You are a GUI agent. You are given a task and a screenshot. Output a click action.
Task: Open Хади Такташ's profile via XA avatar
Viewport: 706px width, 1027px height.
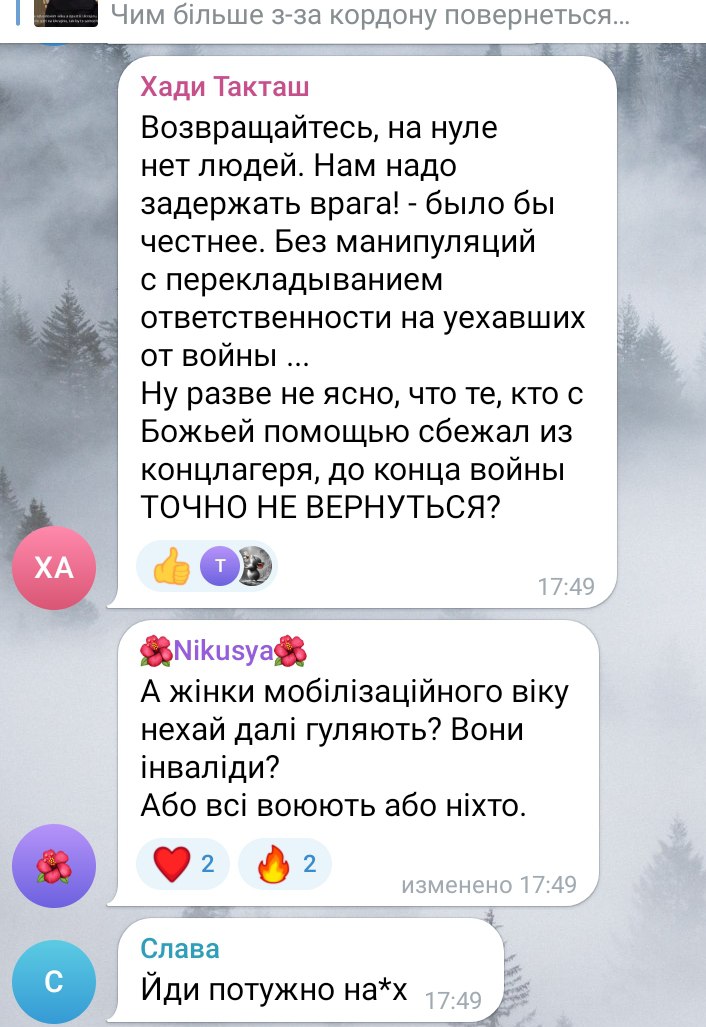pyautogui.click(x=54, y=567)
